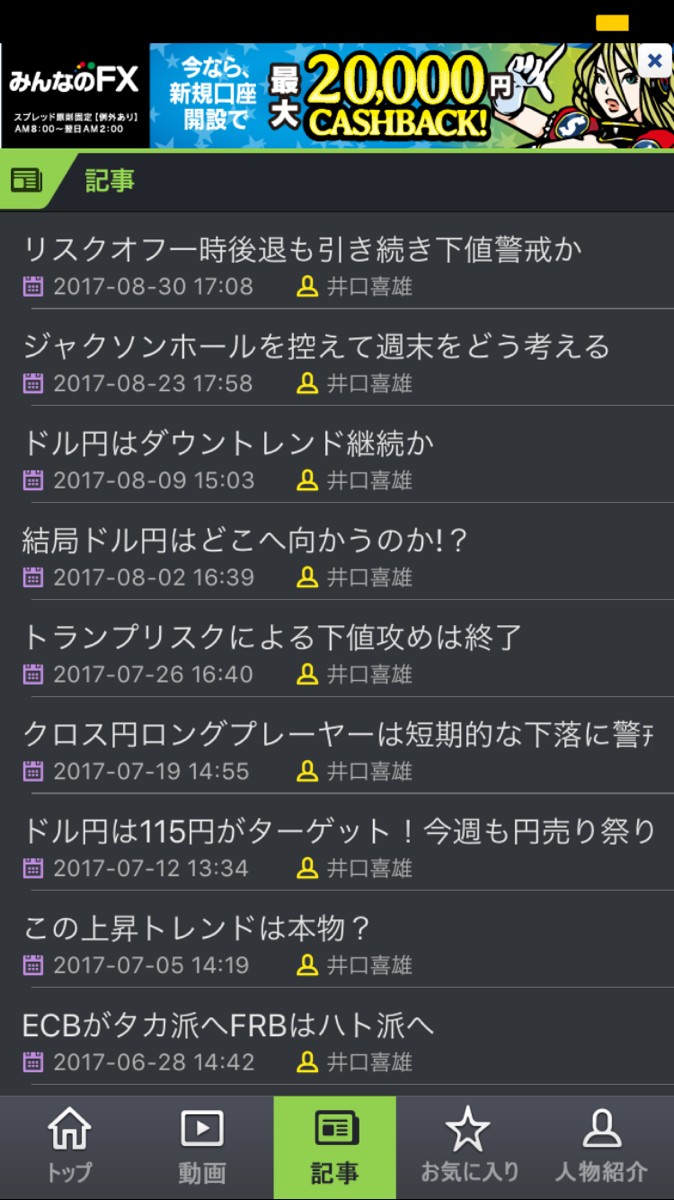
Task: Go to the トップ tab
Action: 69,1147
